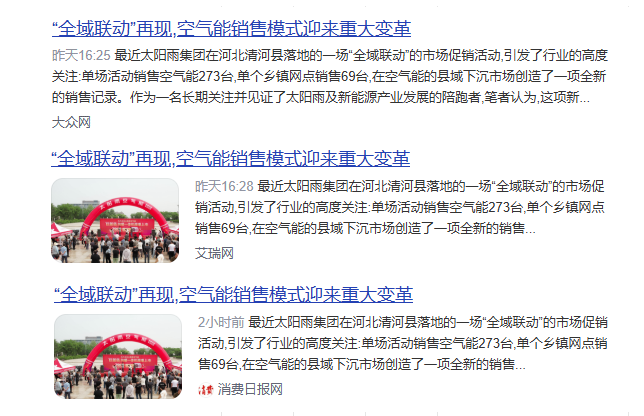This screenshot has width=644, height=416.
Task: Tap the event photo in 艾瑞网 result
Action: coord(114,221)
